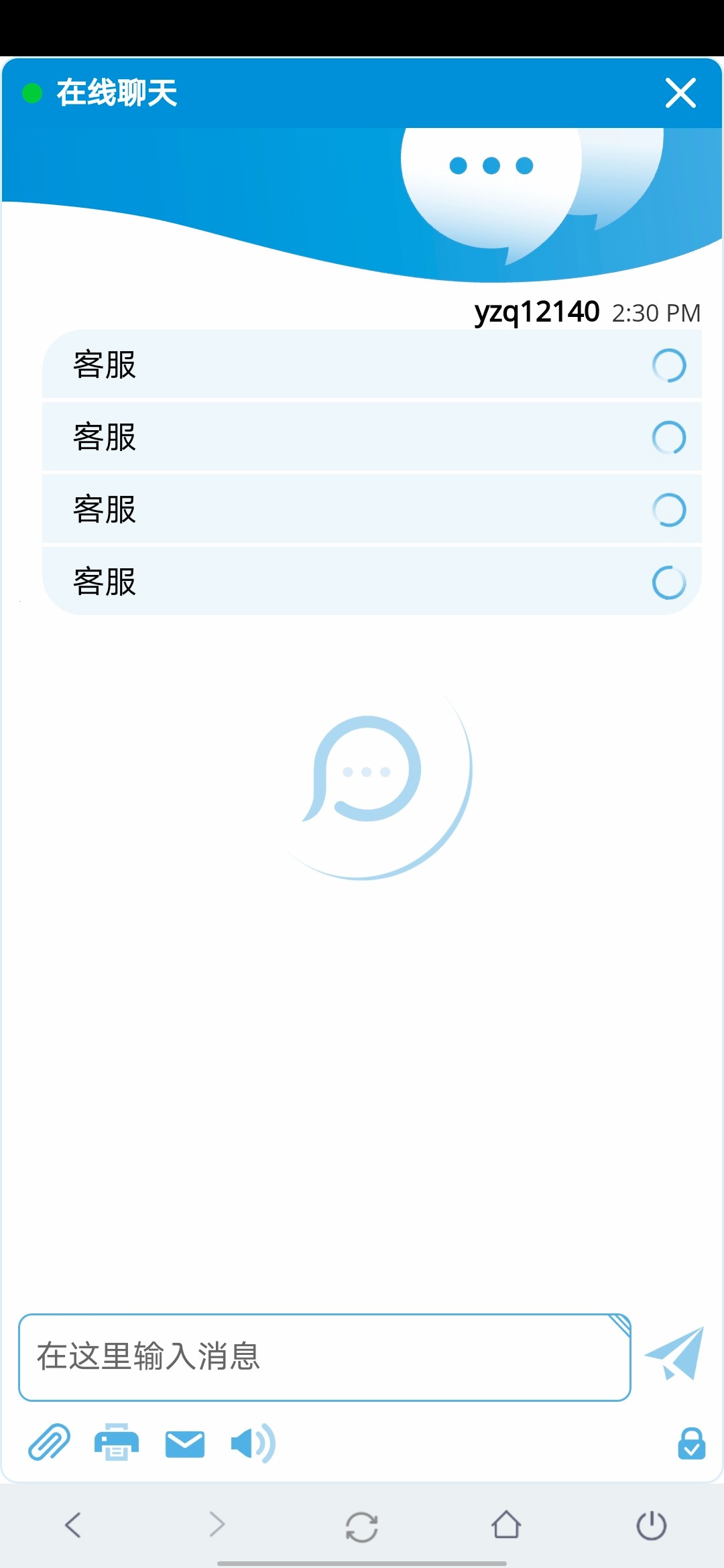Screen dimensions: 724x1568
Task: Print the chat transcript
Action: (116, 1443)
